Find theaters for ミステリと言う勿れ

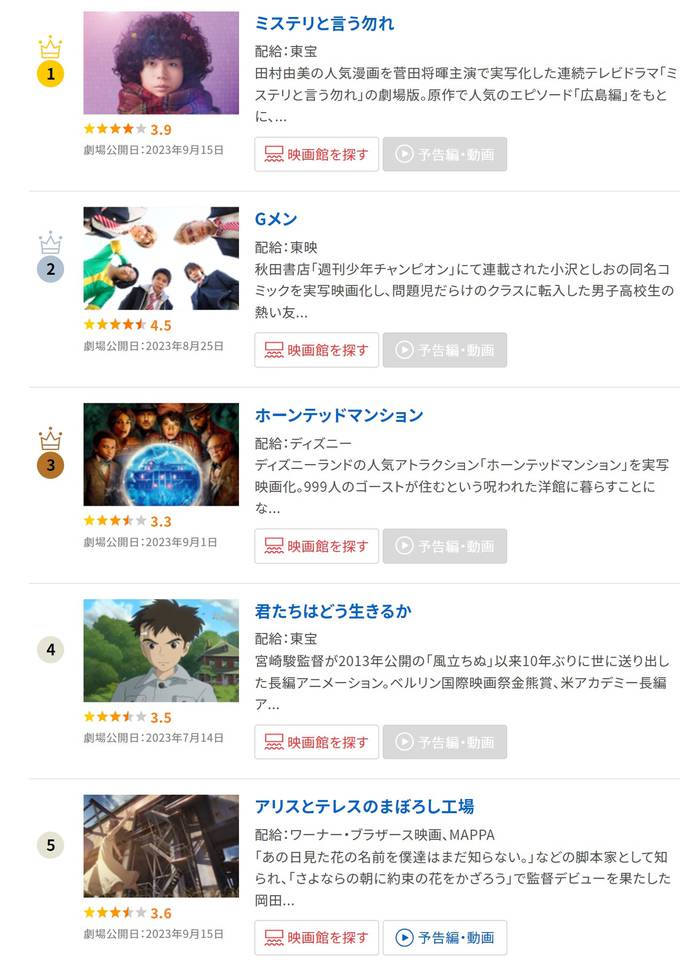(x=316, y=154)
